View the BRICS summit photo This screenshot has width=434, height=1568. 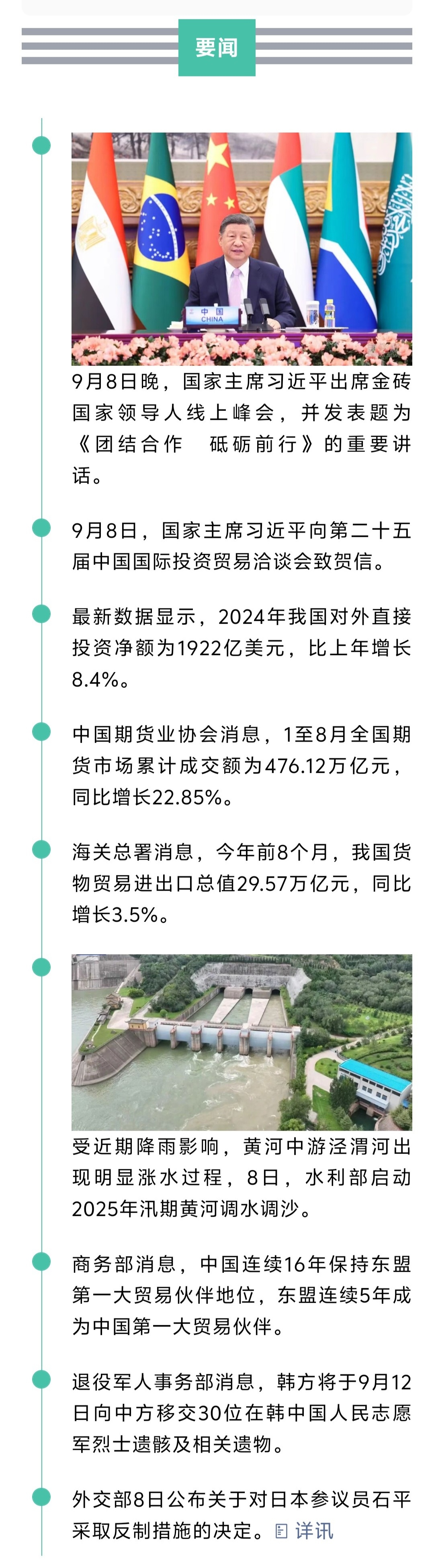tap(241, 248)
